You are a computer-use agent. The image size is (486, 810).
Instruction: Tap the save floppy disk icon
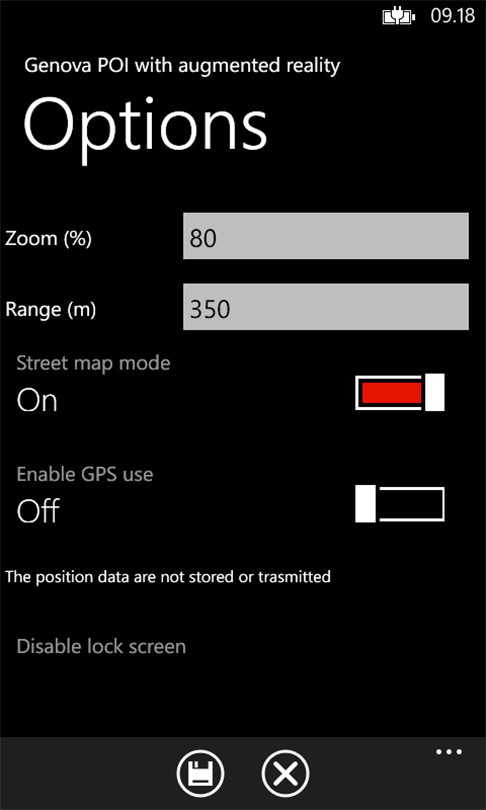[x=200, y=774]
